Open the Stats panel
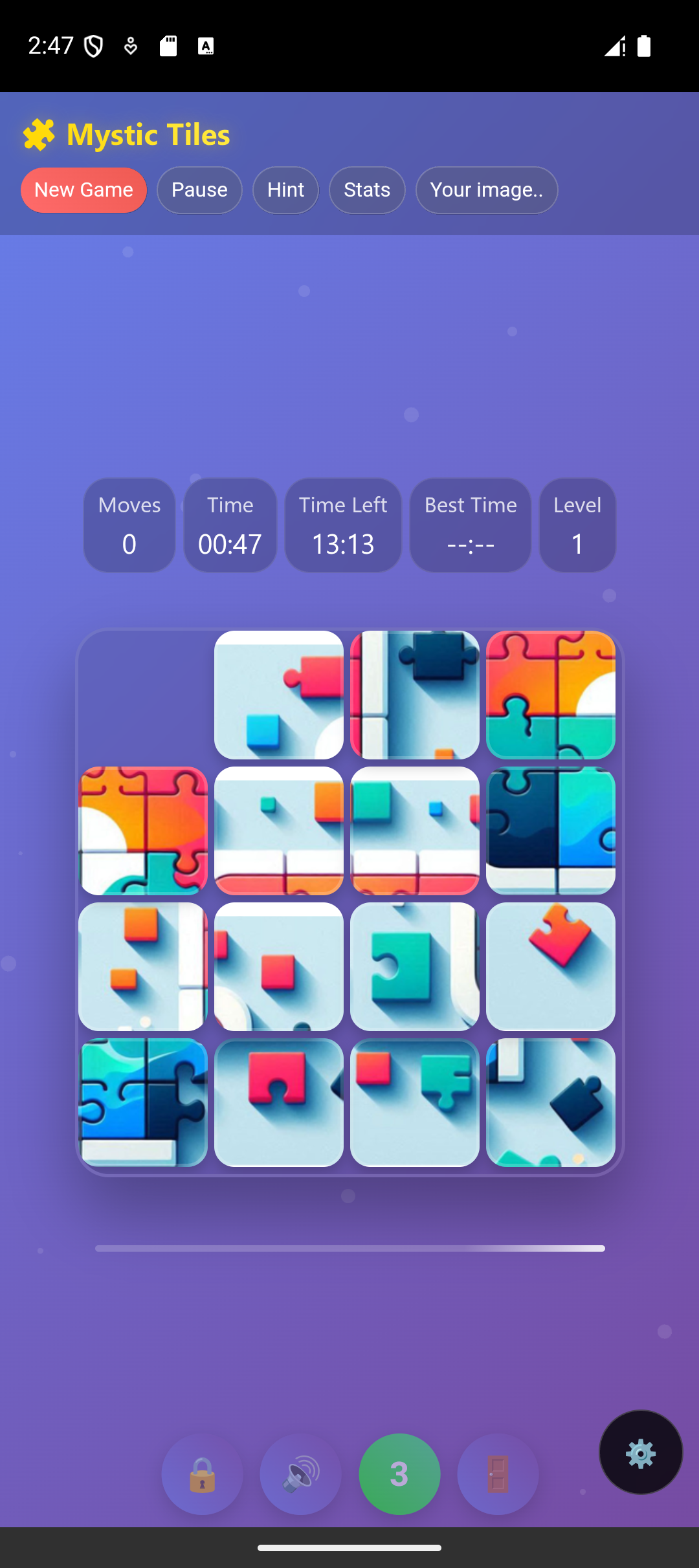This screenshot has width=699, height=1568. [367, 190]
